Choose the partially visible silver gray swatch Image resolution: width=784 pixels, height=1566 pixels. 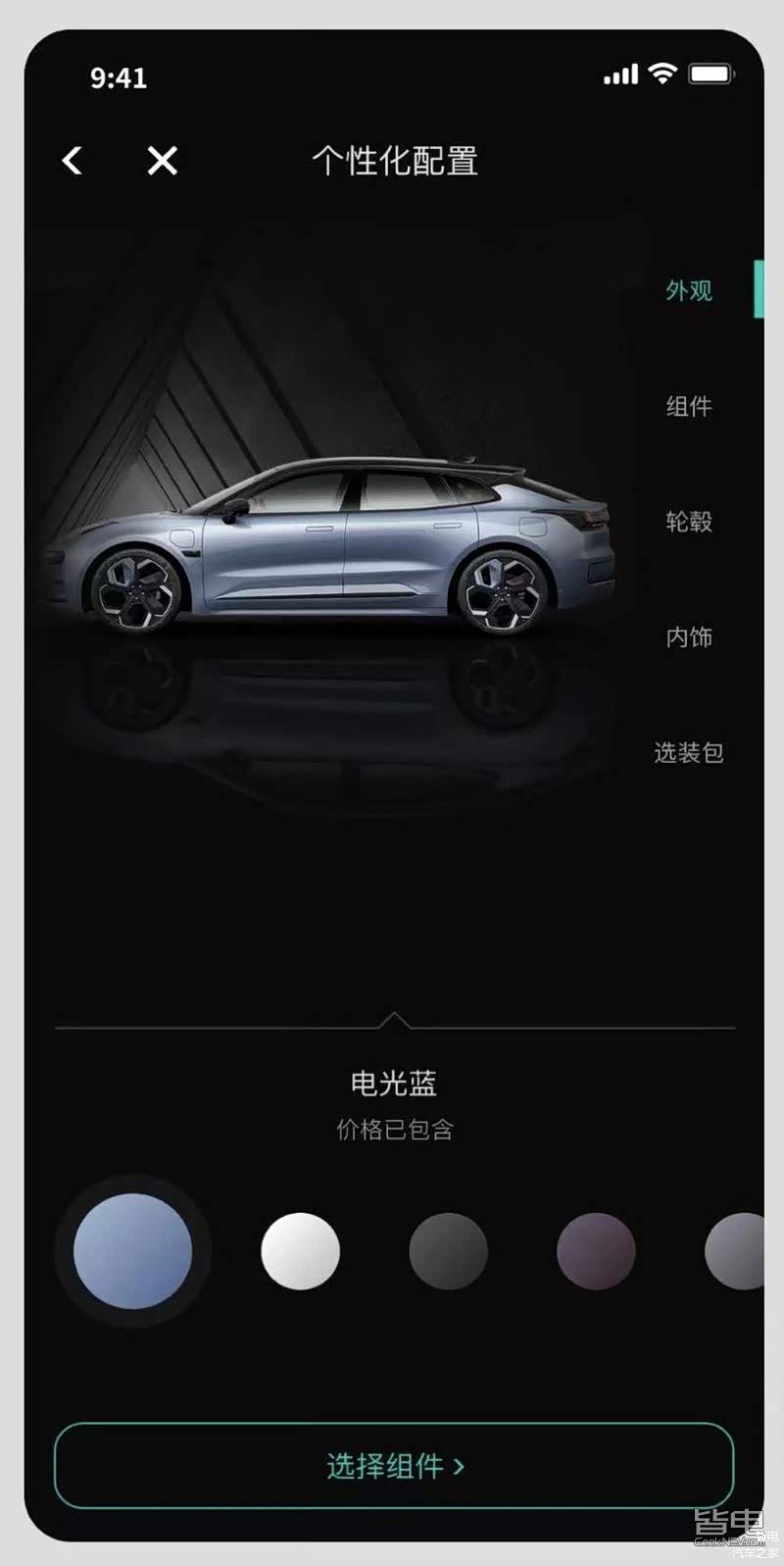[x=737, y=1250]
